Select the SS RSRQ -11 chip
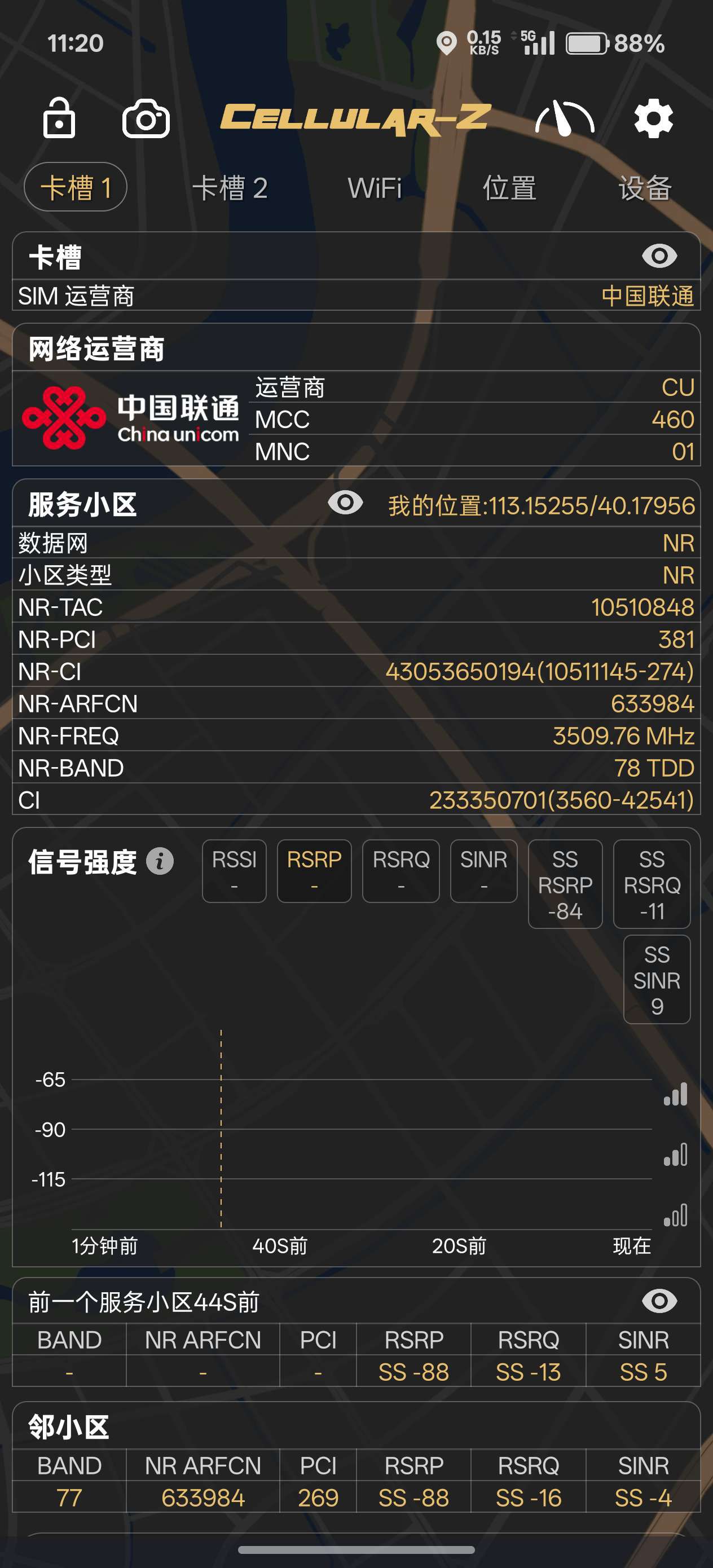 pyautogui.click(x=652, y=884)
